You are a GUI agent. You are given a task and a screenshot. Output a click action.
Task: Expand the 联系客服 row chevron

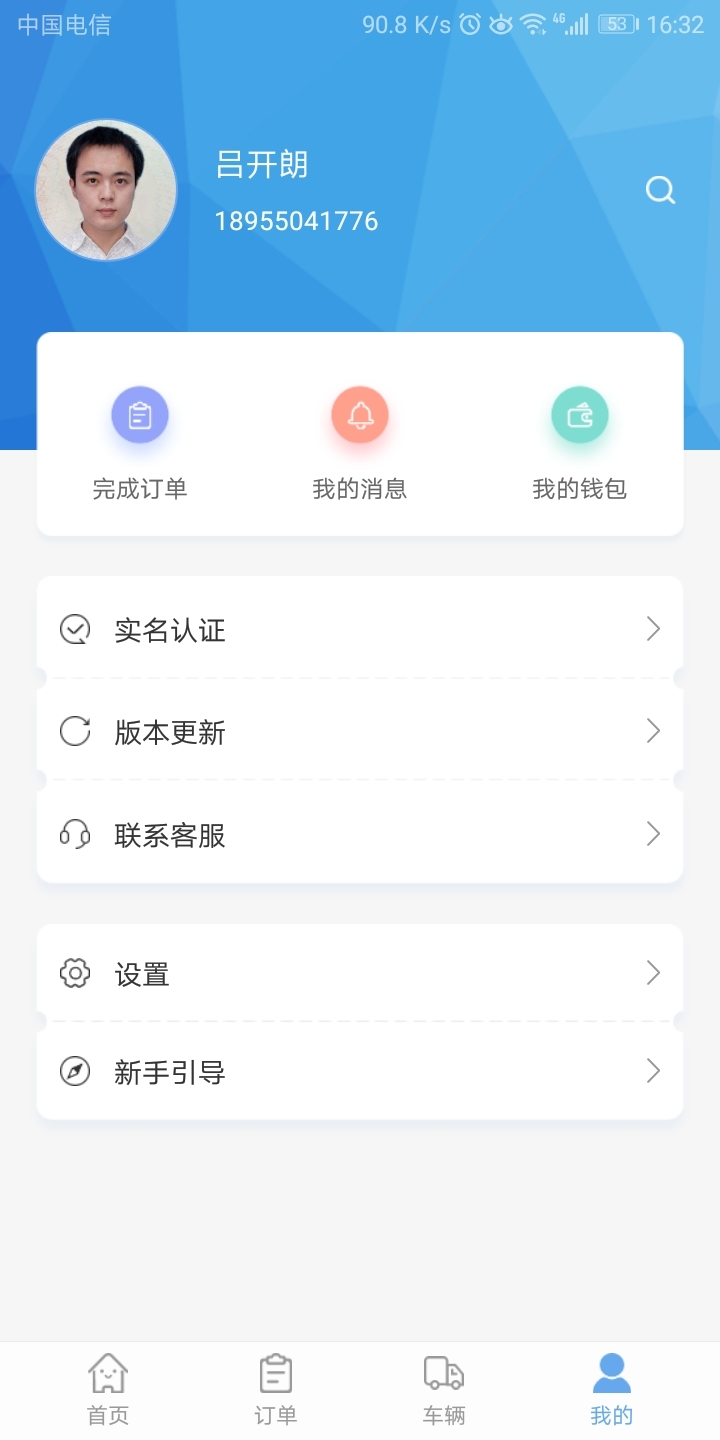pos(653,833)
